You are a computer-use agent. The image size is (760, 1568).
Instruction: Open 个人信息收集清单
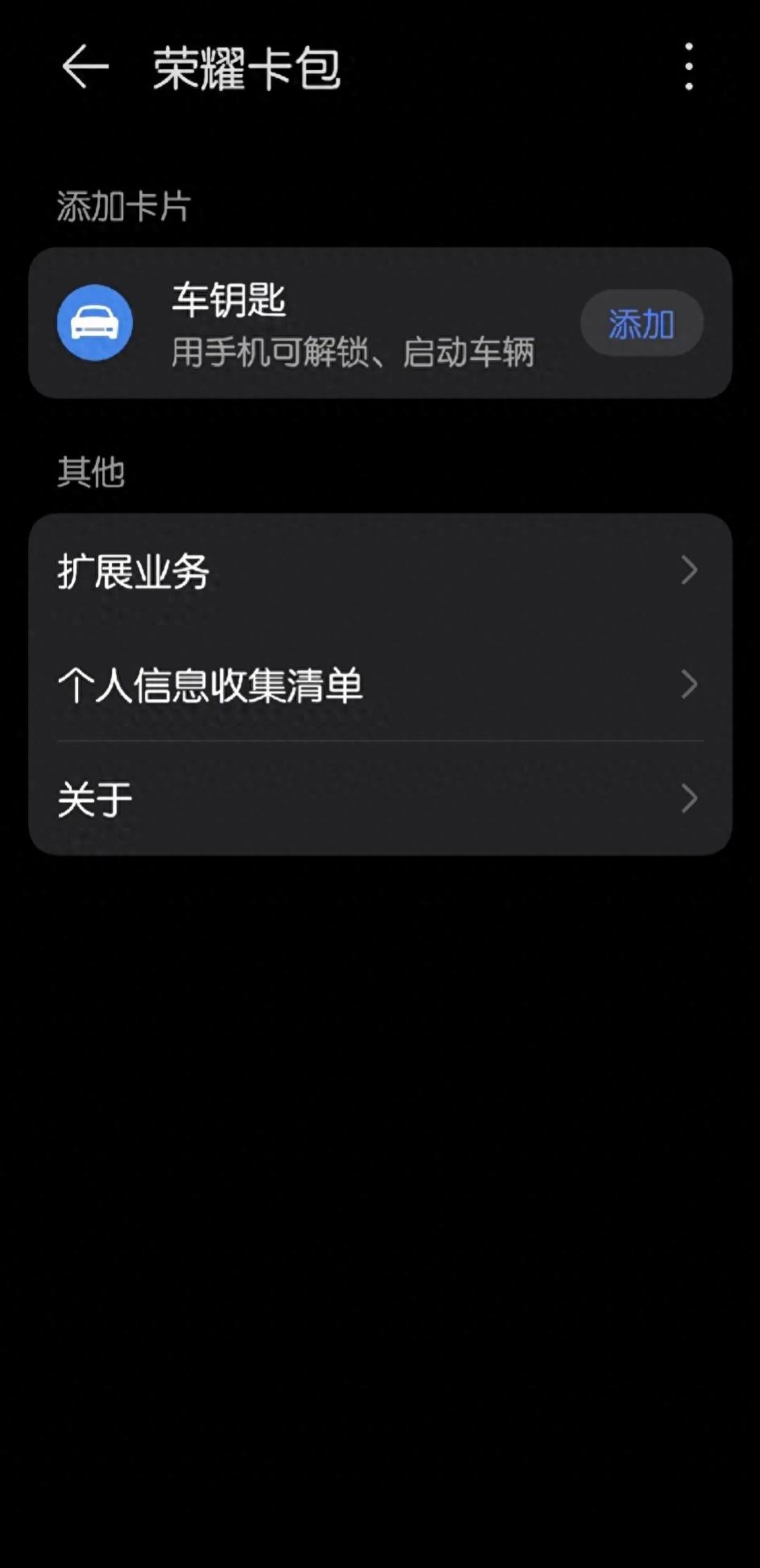[x=379, y=685]
